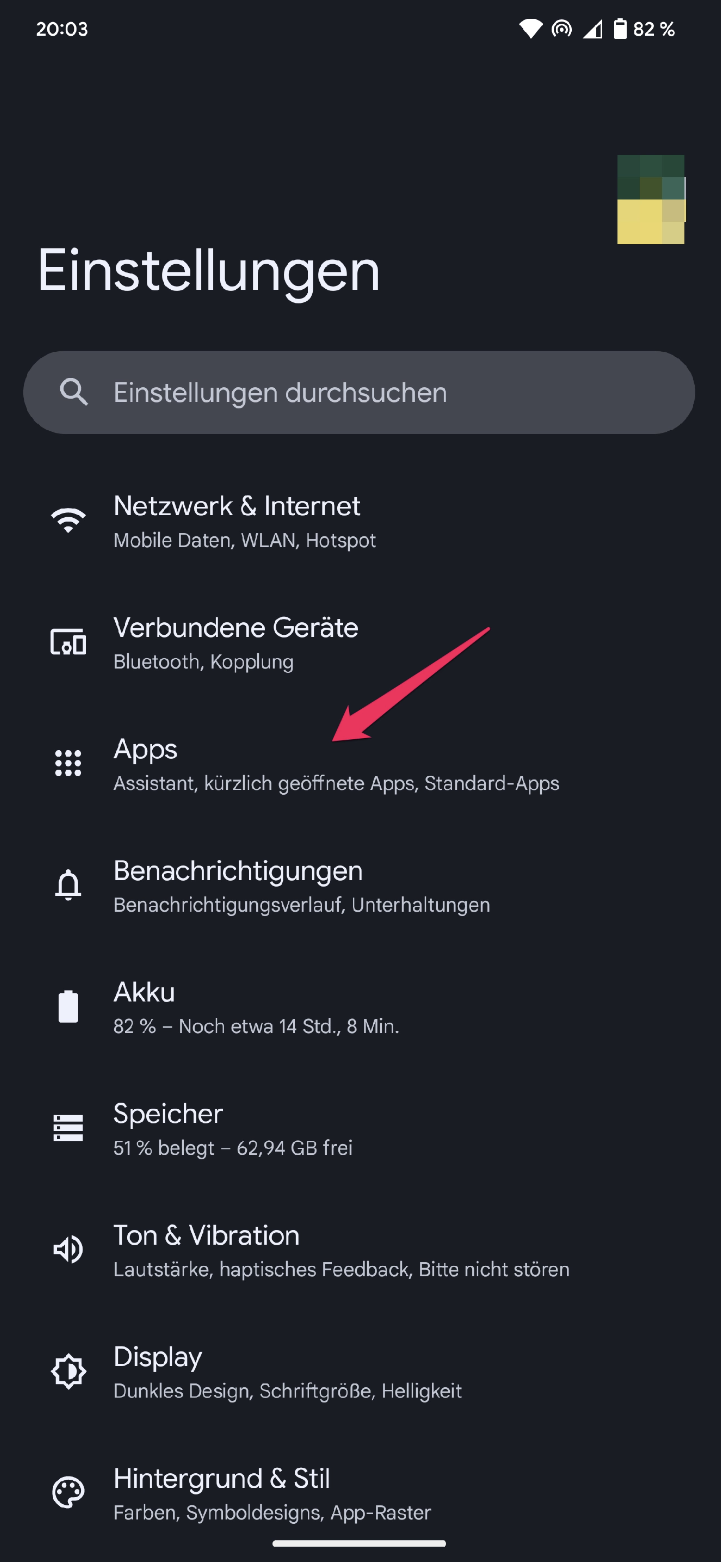Tap the Einstellungen durchsuchen search box
This screenshot has height=1562, width=722.
coord(359,392)
